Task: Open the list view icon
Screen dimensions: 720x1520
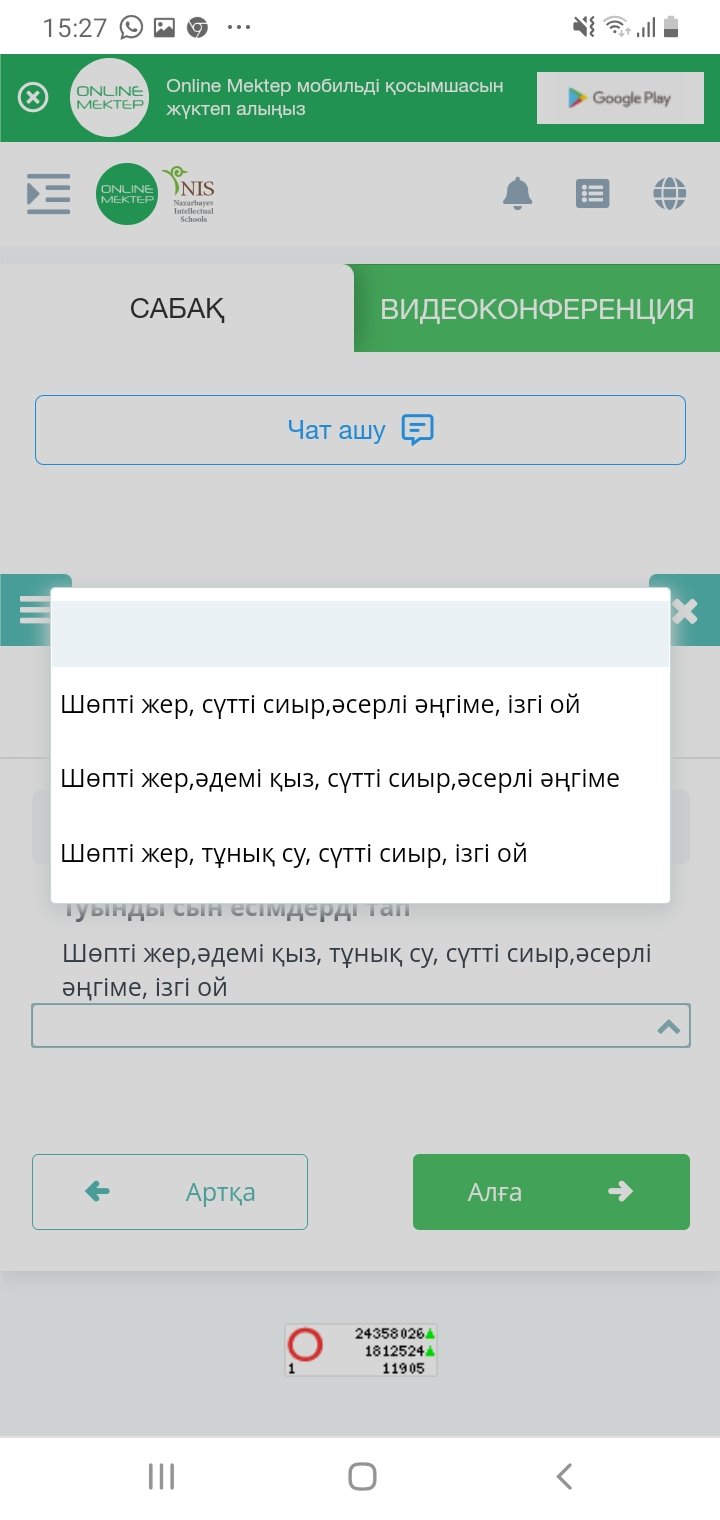Action: 593,193
